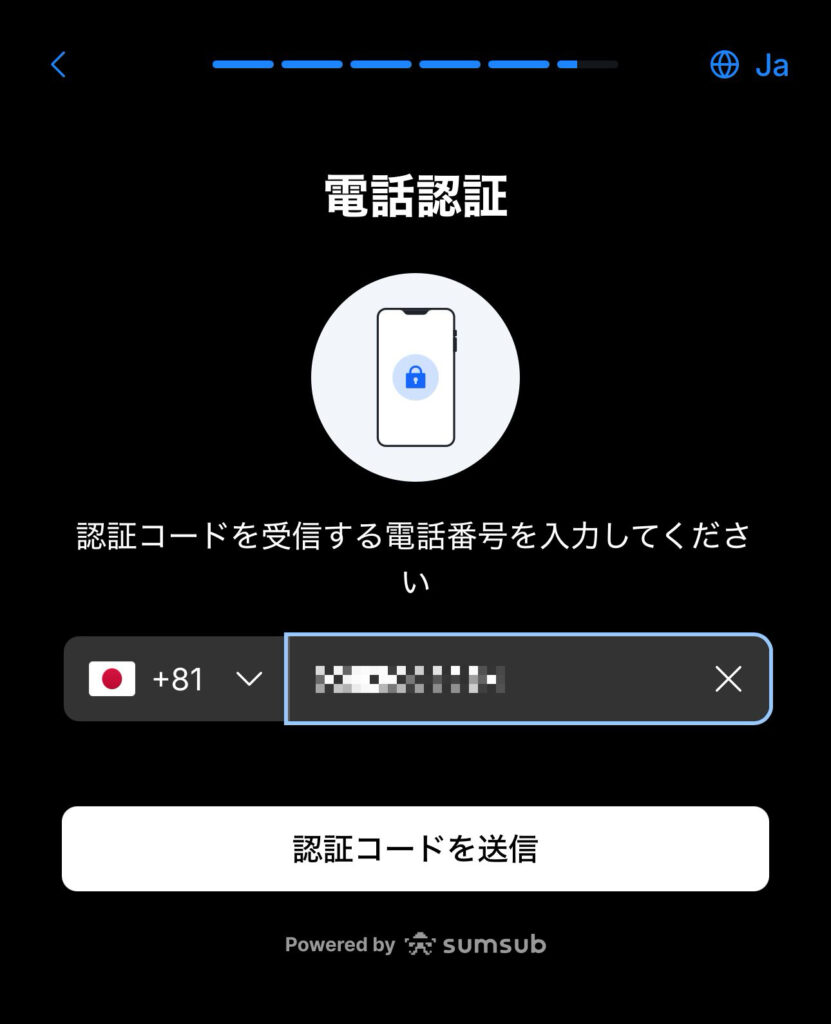831x1024 pixels.
Task: Expand the +81 country code dropdown
Action: pyautogui.click(x=176, y=679)
